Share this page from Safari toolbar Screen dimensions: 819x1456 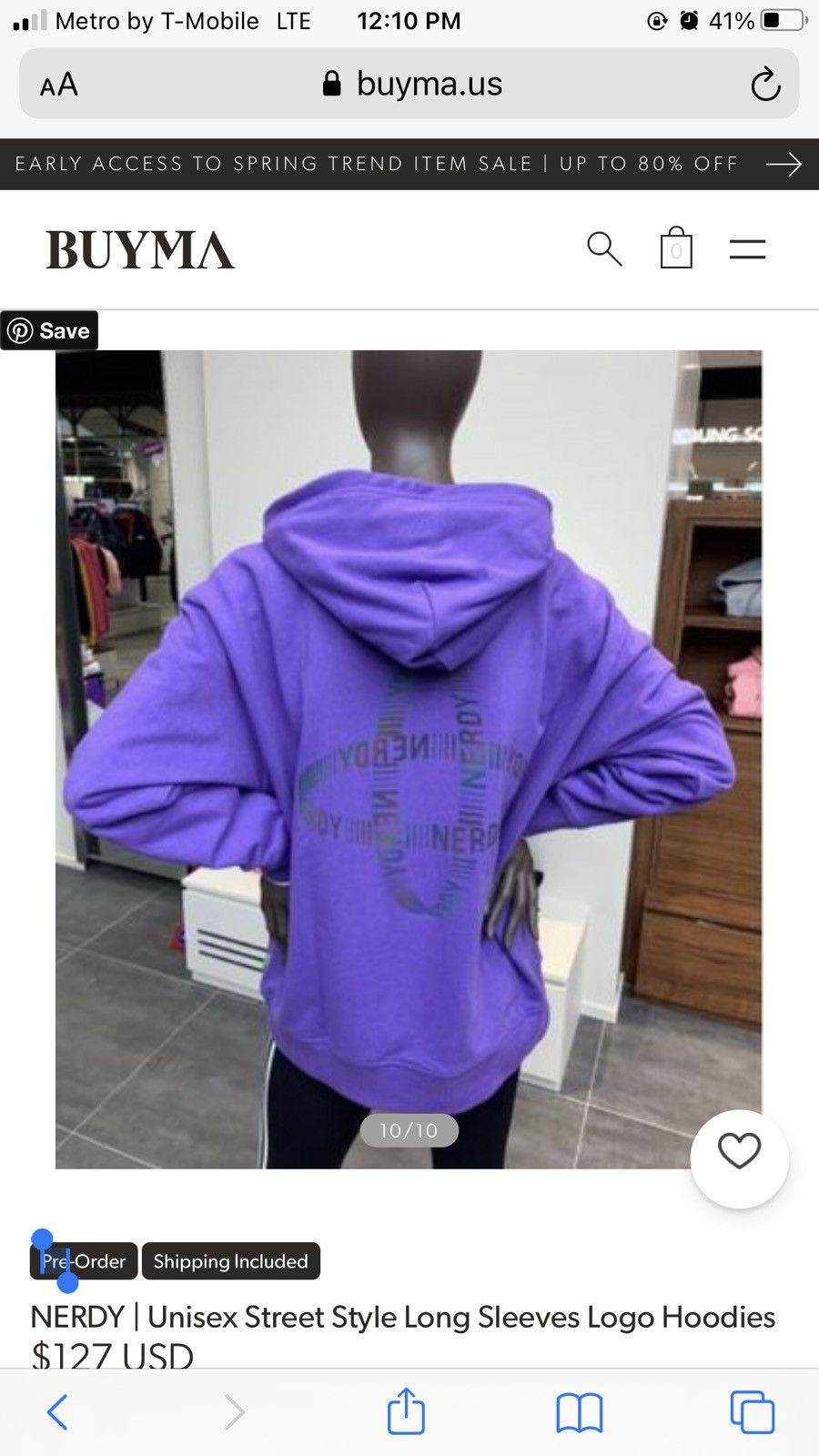[x=406, y=1410]
